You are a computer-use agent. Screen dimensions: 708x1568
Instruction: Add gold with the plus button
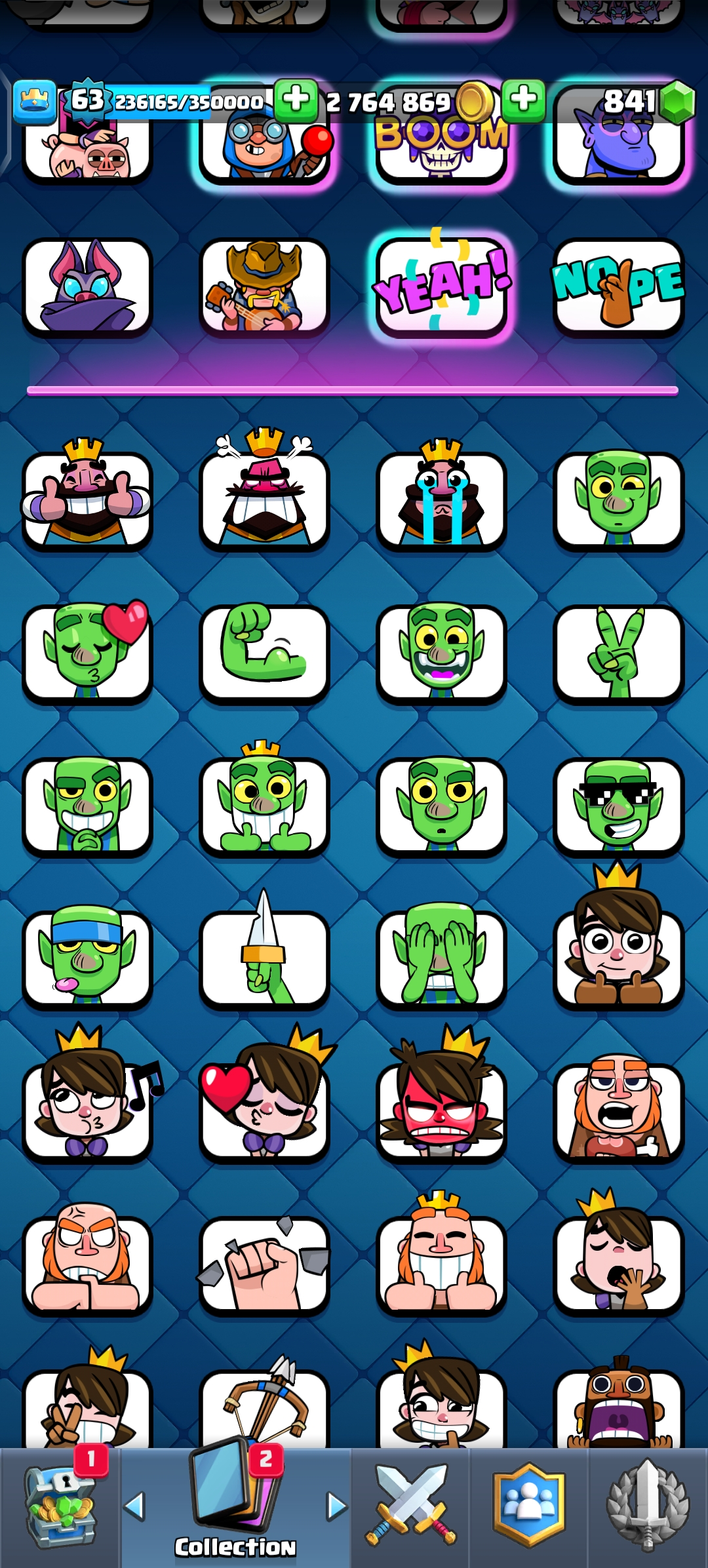coord(296,101)
